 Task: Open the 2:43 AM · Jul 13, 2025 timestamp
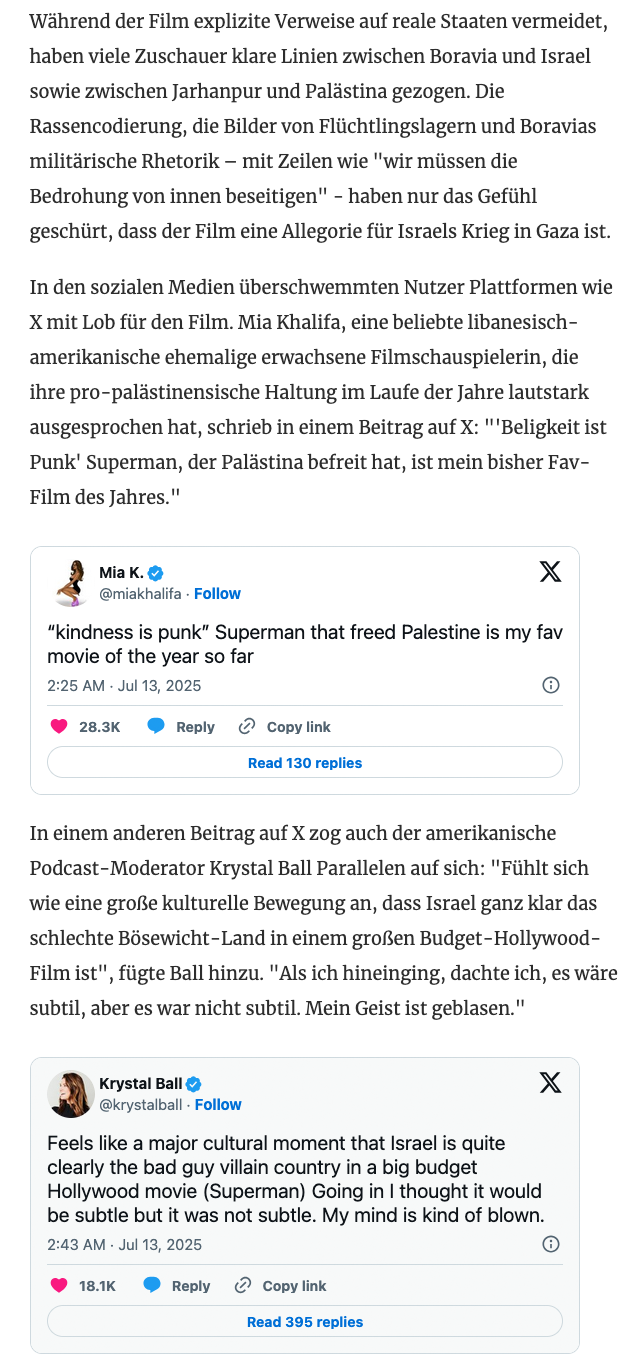124,1245
